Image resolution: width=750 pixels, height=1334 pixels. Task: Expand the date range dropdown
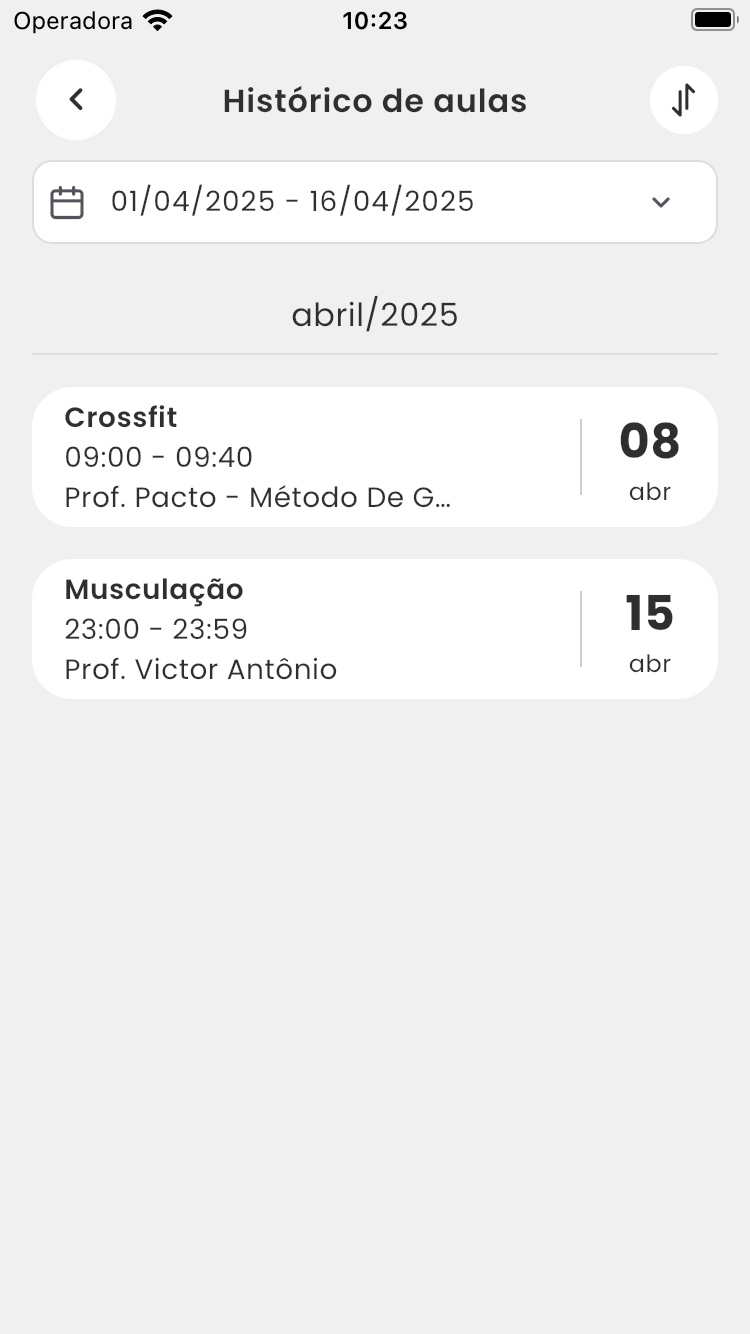coord(660,202)
